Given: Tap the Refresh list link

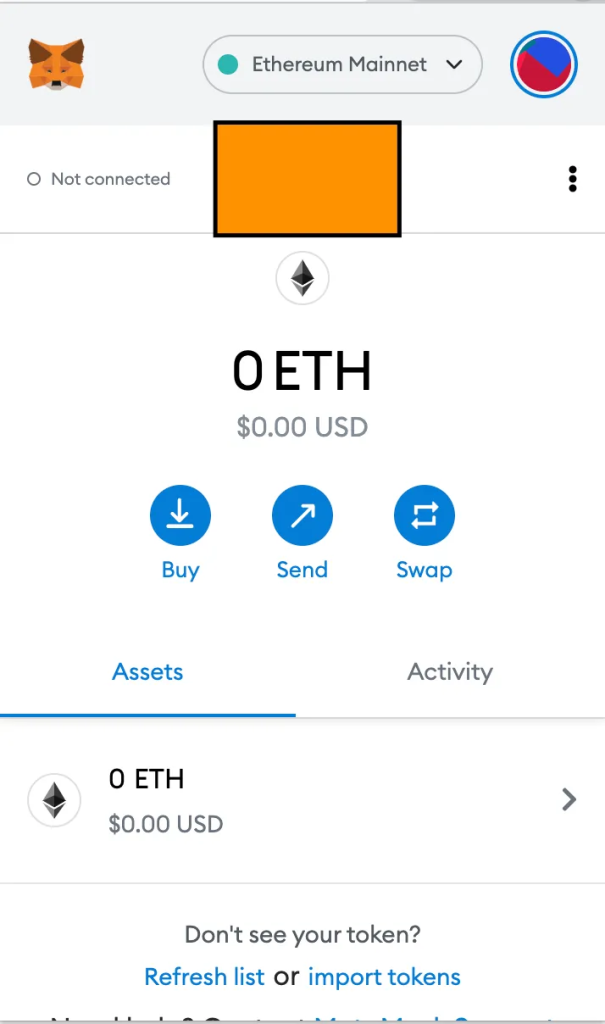Looking at the screenshot, I should (x=204, y=977).
